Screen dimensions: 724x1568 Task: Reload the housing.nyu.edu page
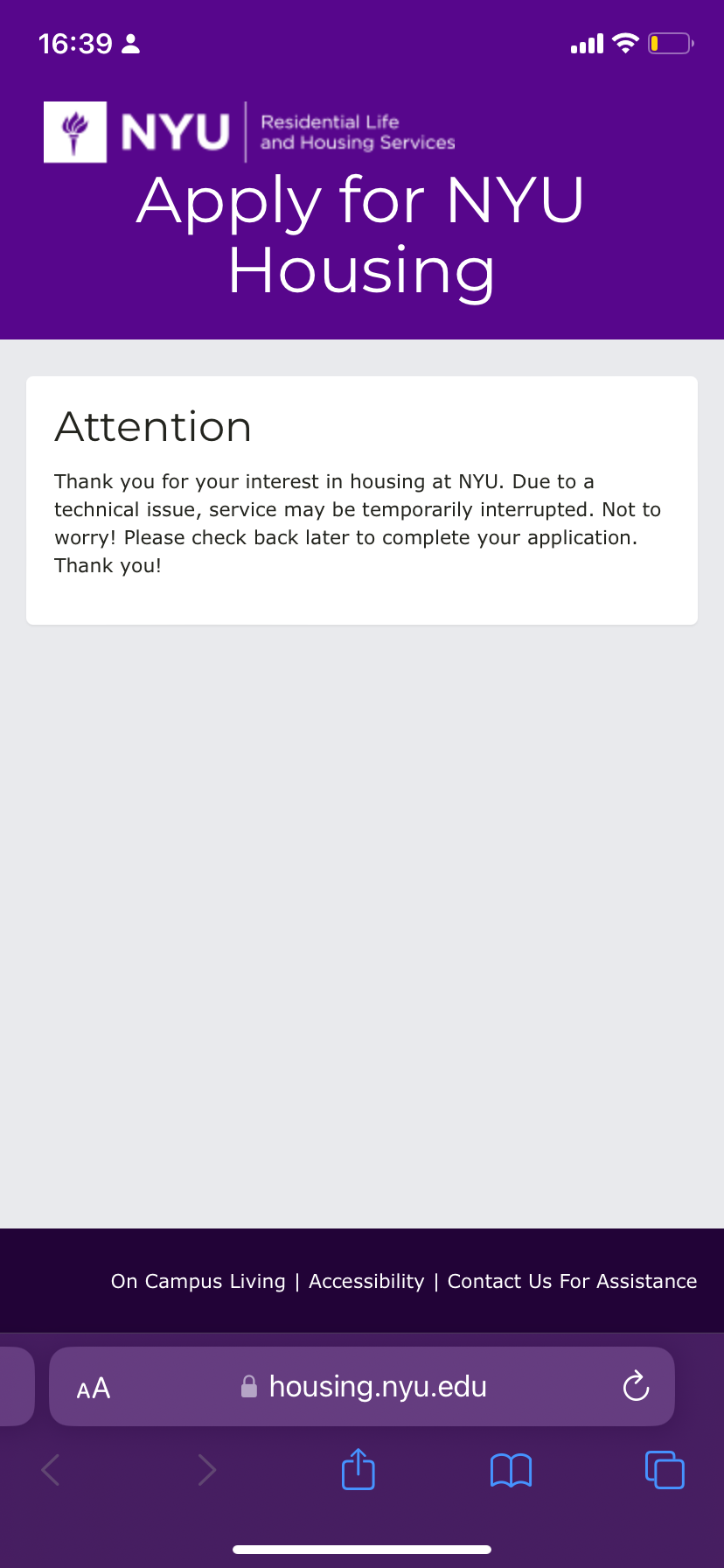coord(636,1387)
